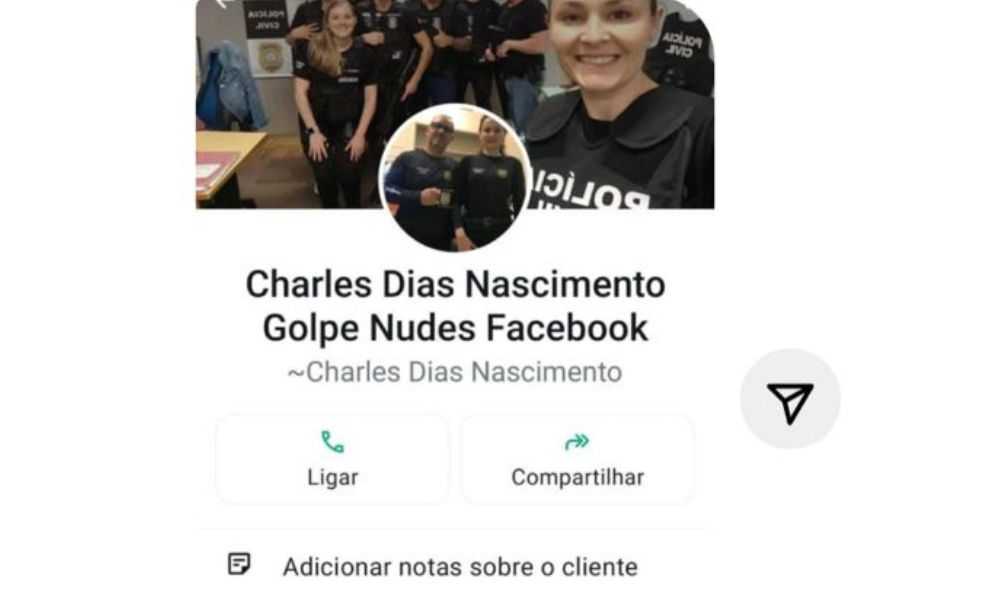View the round profile picture
The image size is (1000, 600).
coord(455,178)
